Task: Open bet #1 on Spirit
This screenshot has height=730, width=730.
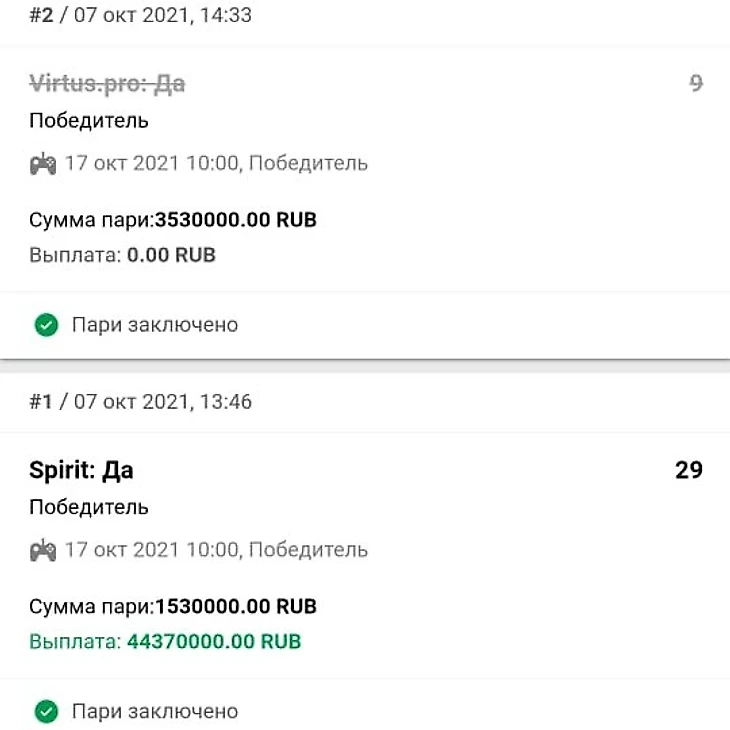Action: click(82, 470)
